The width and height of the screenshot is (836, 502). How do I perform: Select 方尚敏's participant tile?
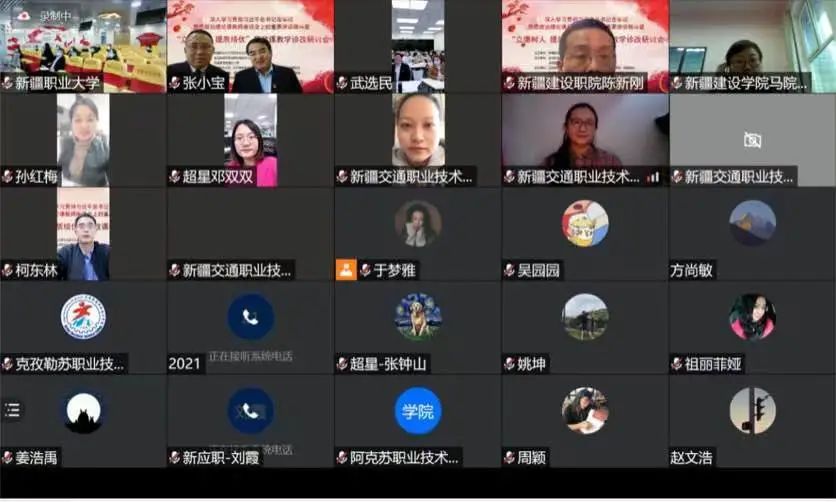[752, 225]
